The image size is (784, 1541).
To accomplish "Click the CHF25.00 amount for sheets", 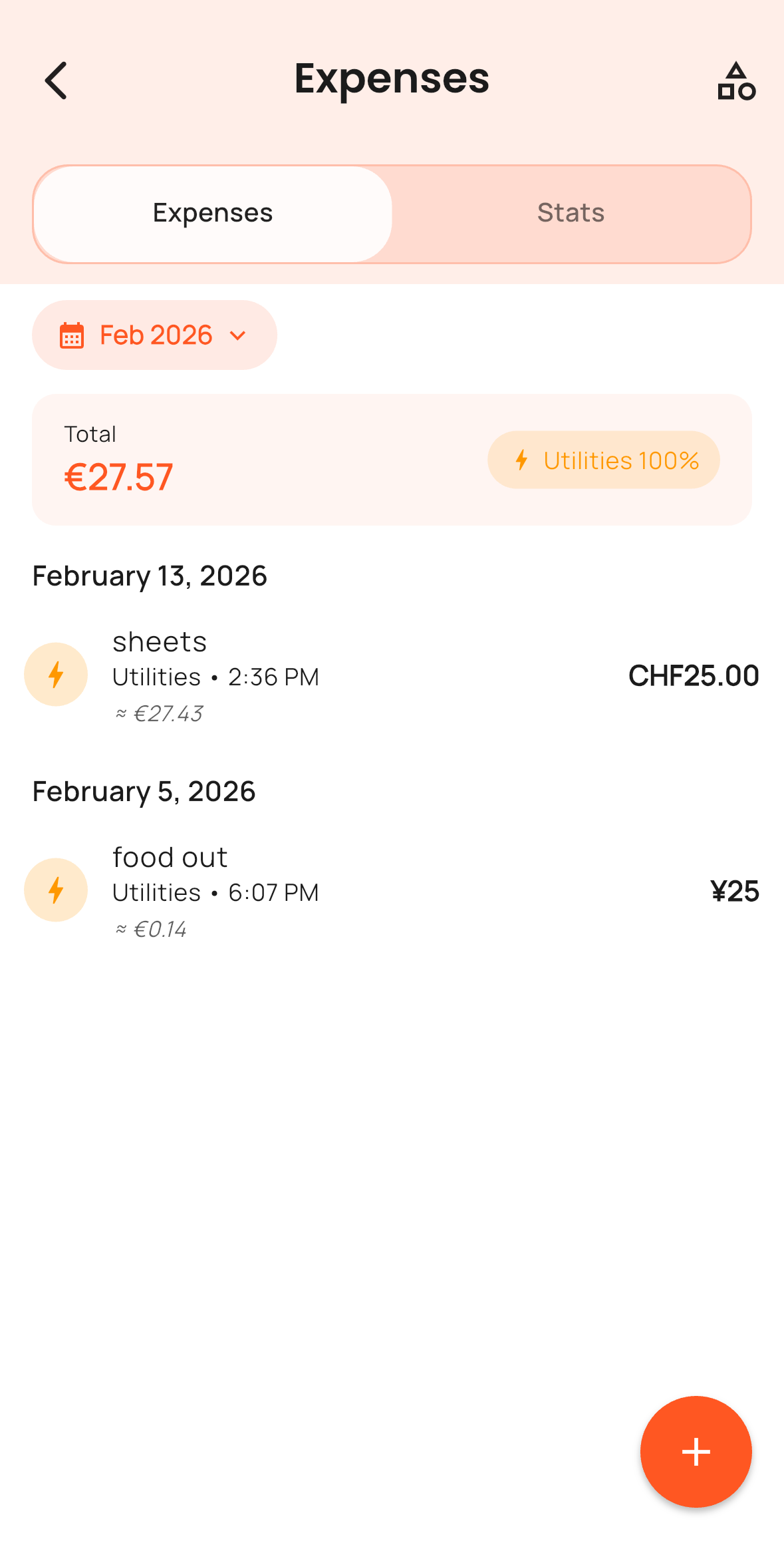I will coord(694,675).
